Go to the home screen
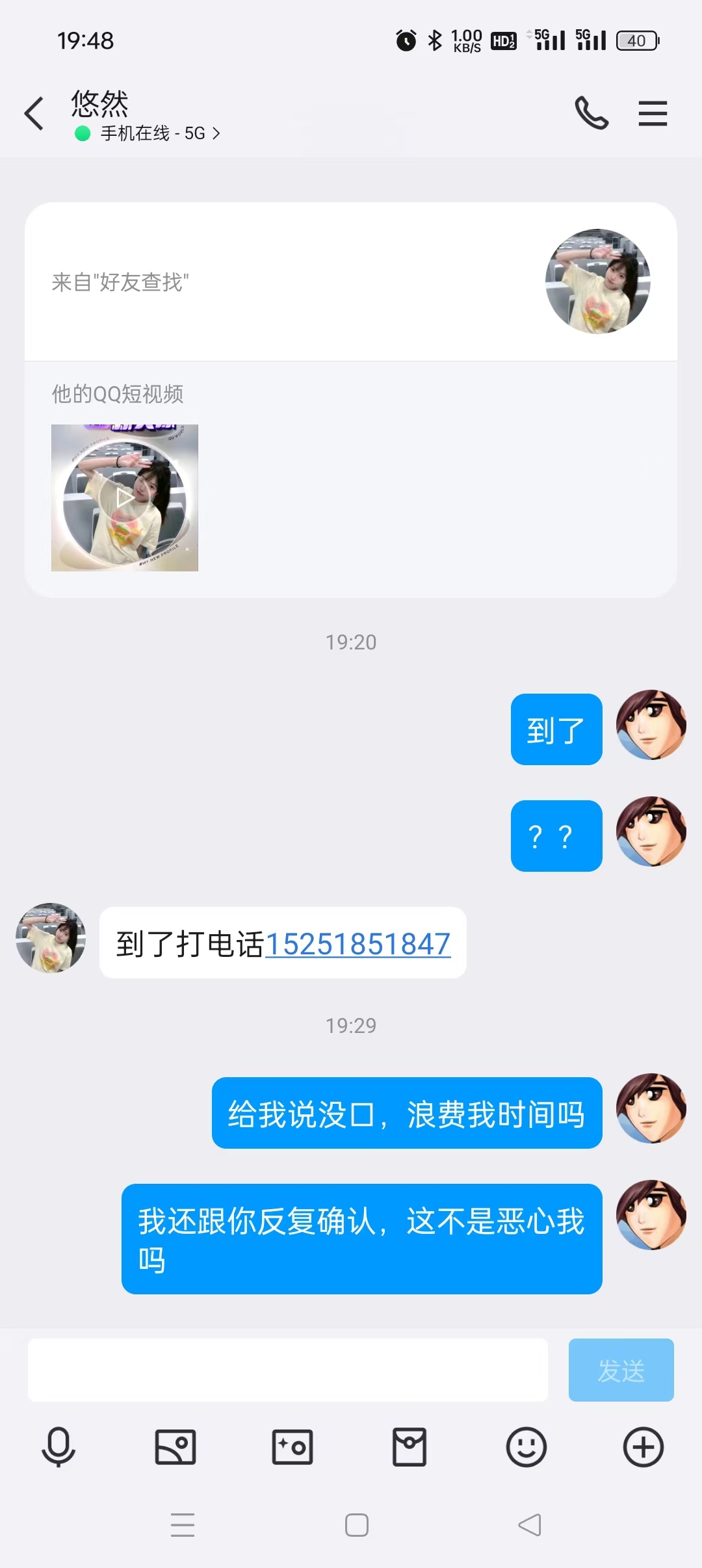The image size is (702, 1568). click(356, 1525)
